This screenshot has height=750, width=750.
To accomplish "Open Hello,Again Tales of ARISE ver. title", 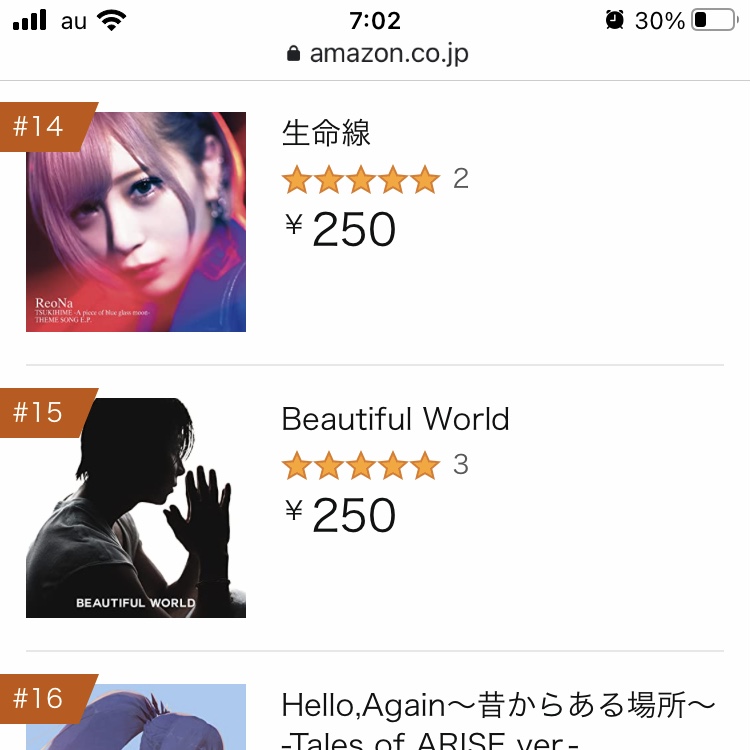I will (498, 718).
